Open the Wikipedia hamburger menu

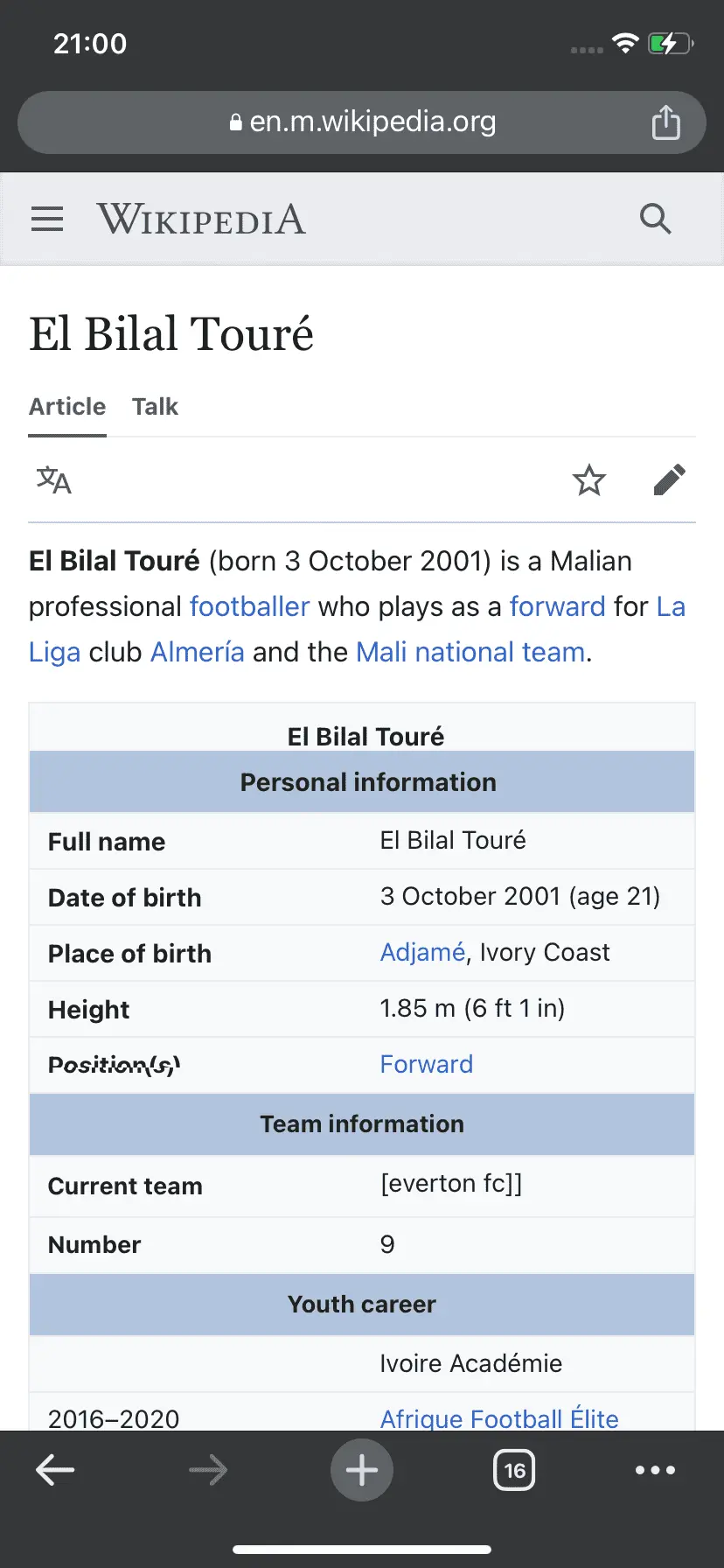47,219
